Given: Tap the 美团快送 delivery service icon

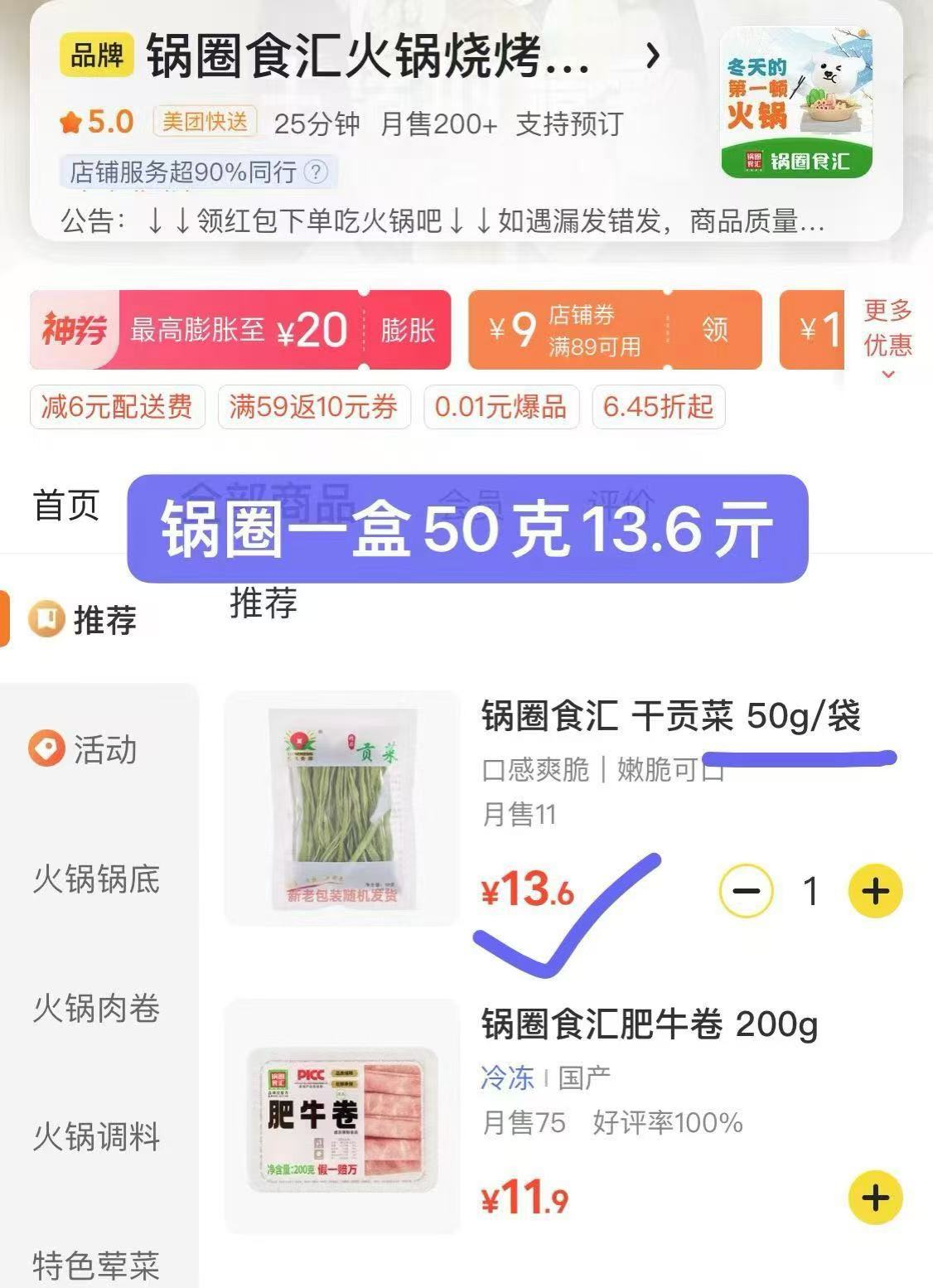Looking at the screenshot, I should 205,121.
